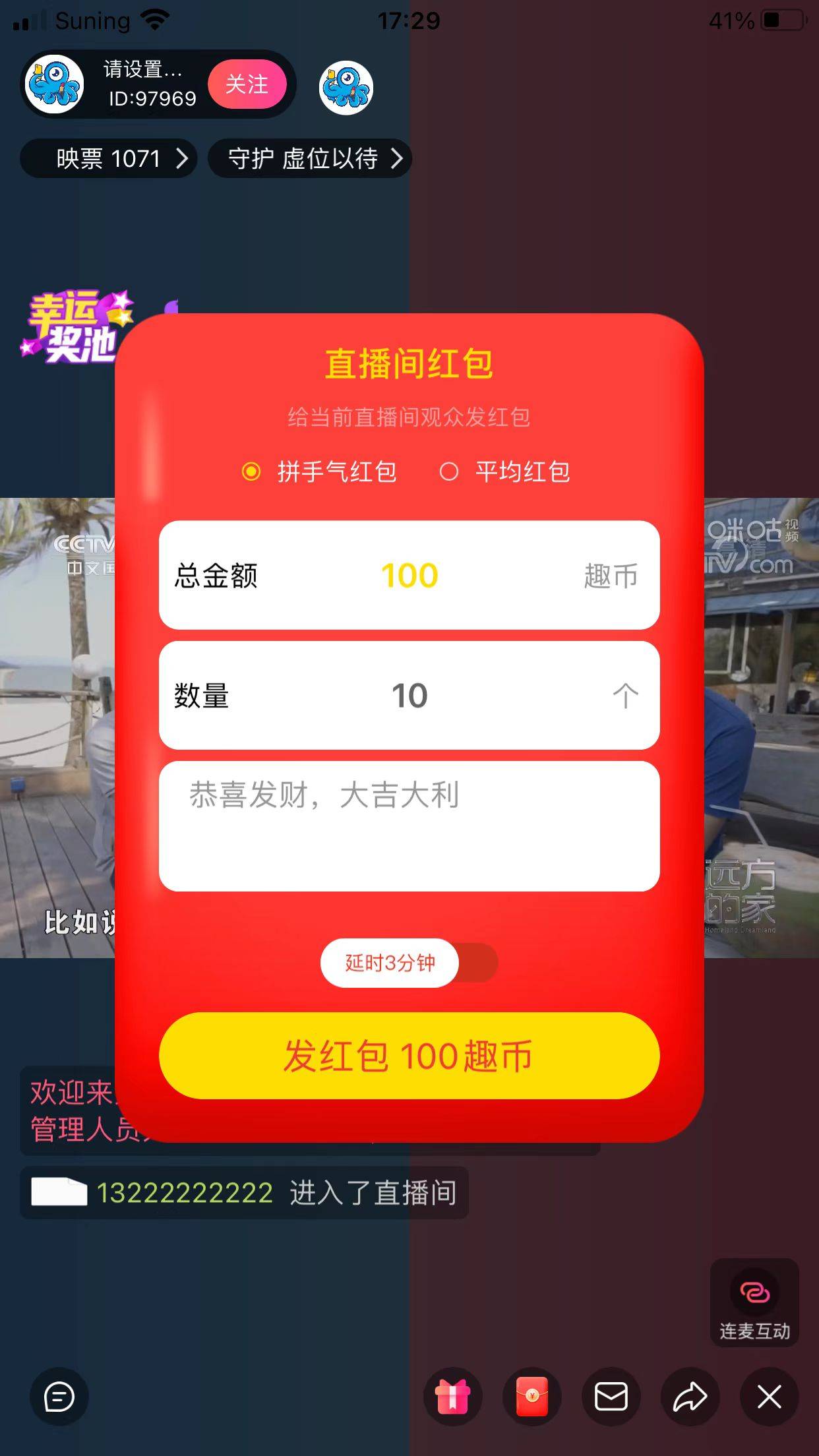
Task: Open the private message envelope icon
Action: [611, 1396]
